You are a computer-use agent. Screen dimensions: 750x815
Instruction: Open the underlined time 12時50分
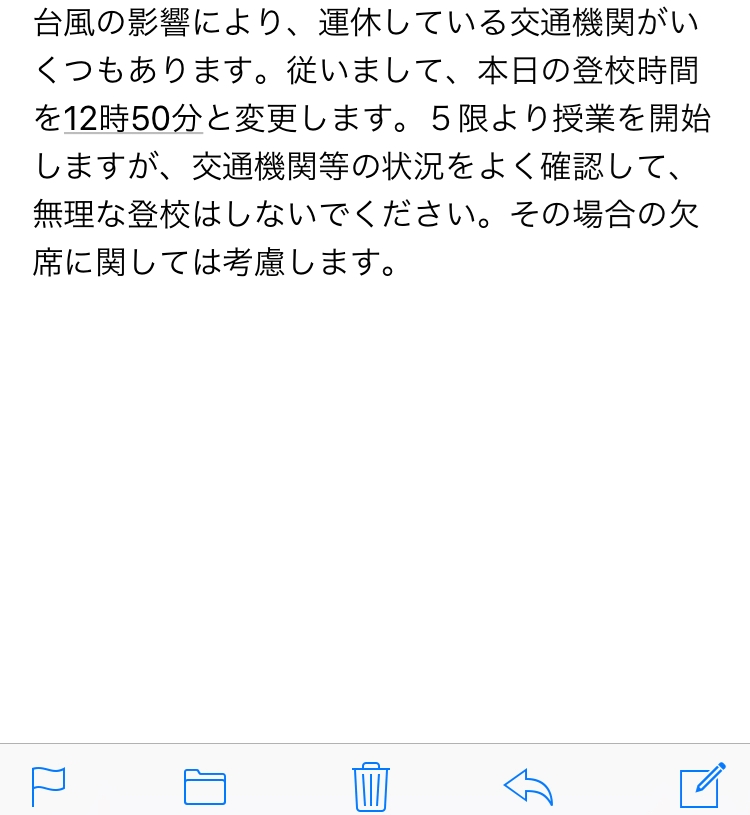tap(133, 119)
